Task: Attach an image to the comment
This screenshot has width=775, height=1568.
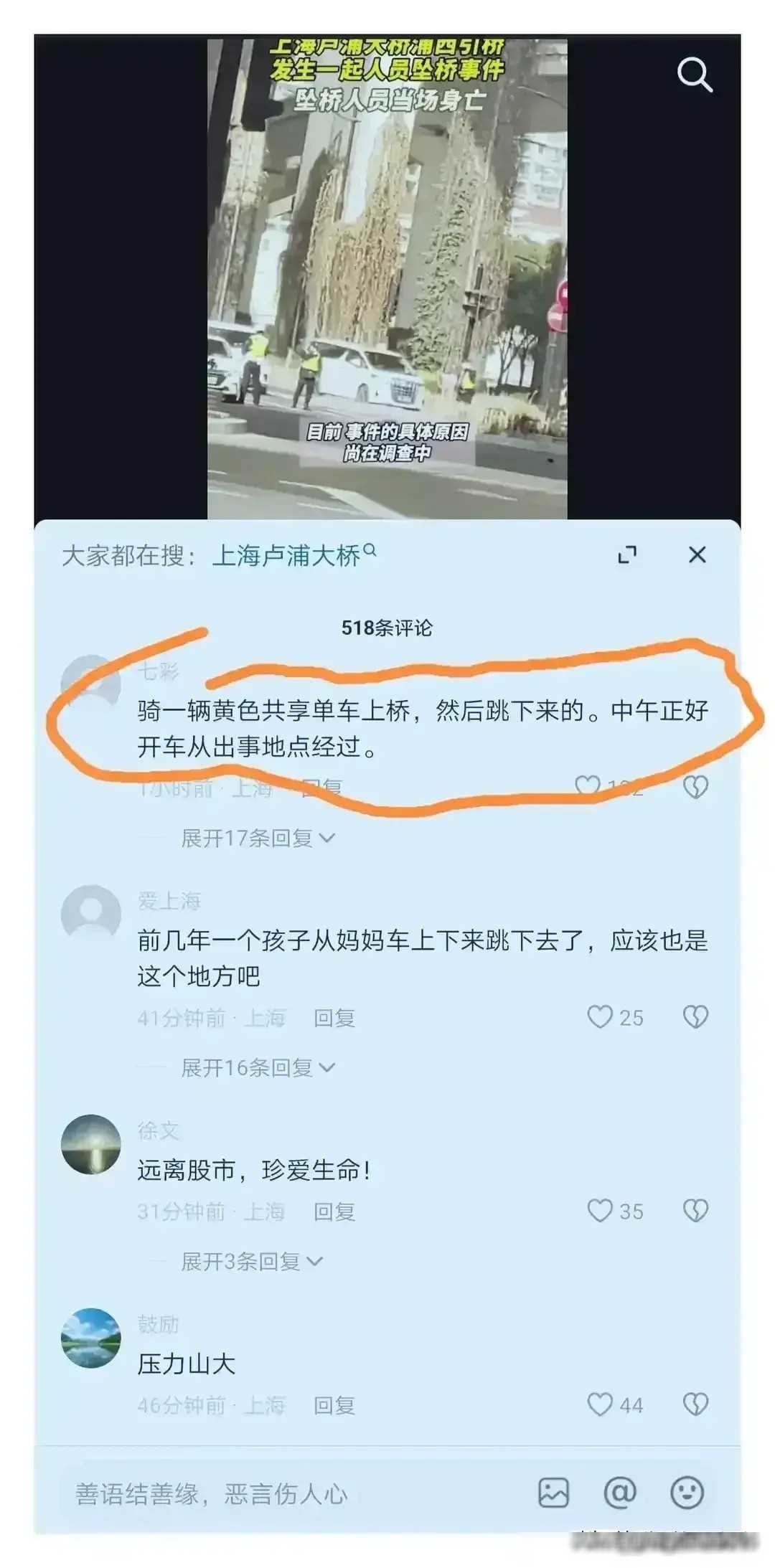Action: pyautogui.click(x=553, y=1493)
